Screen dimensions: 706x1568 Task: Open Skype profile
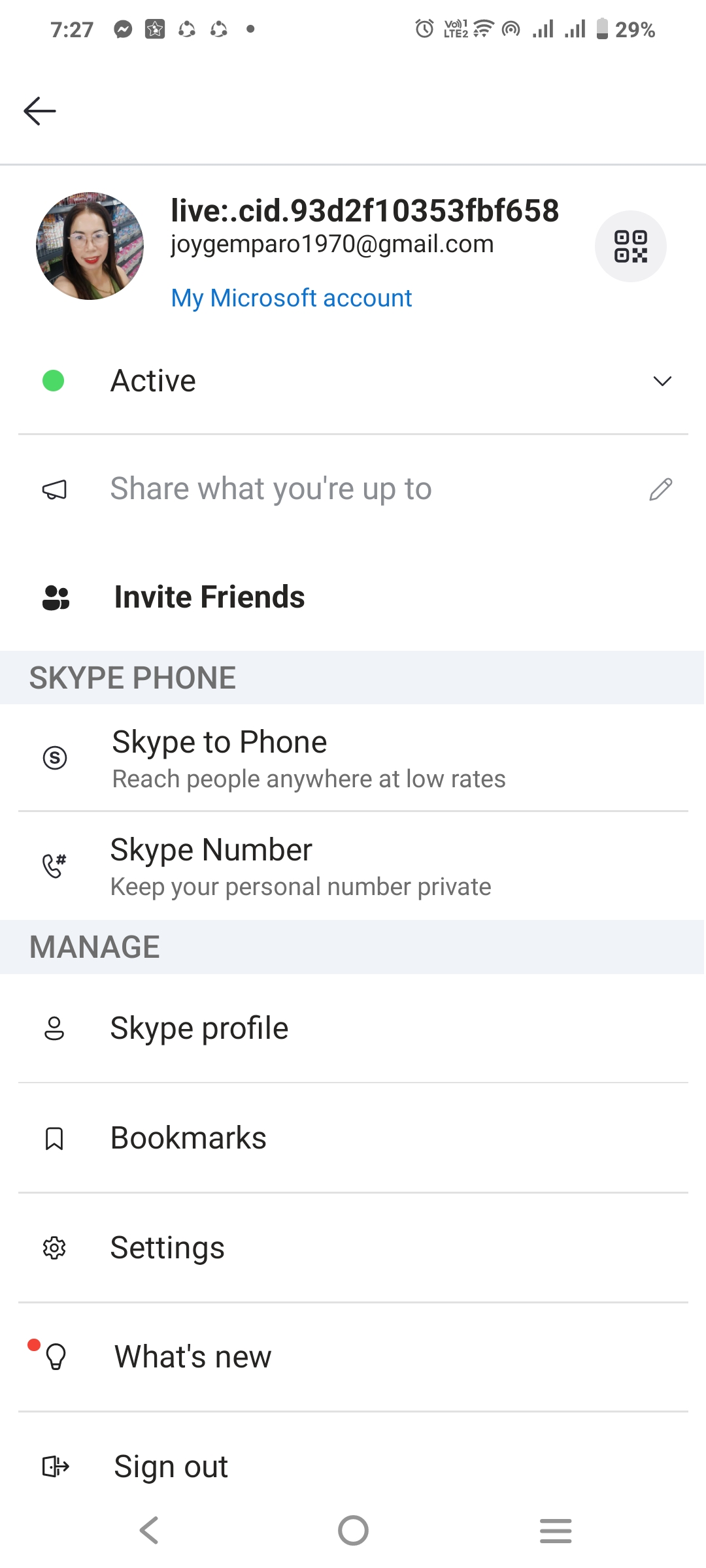[353, 1028]
